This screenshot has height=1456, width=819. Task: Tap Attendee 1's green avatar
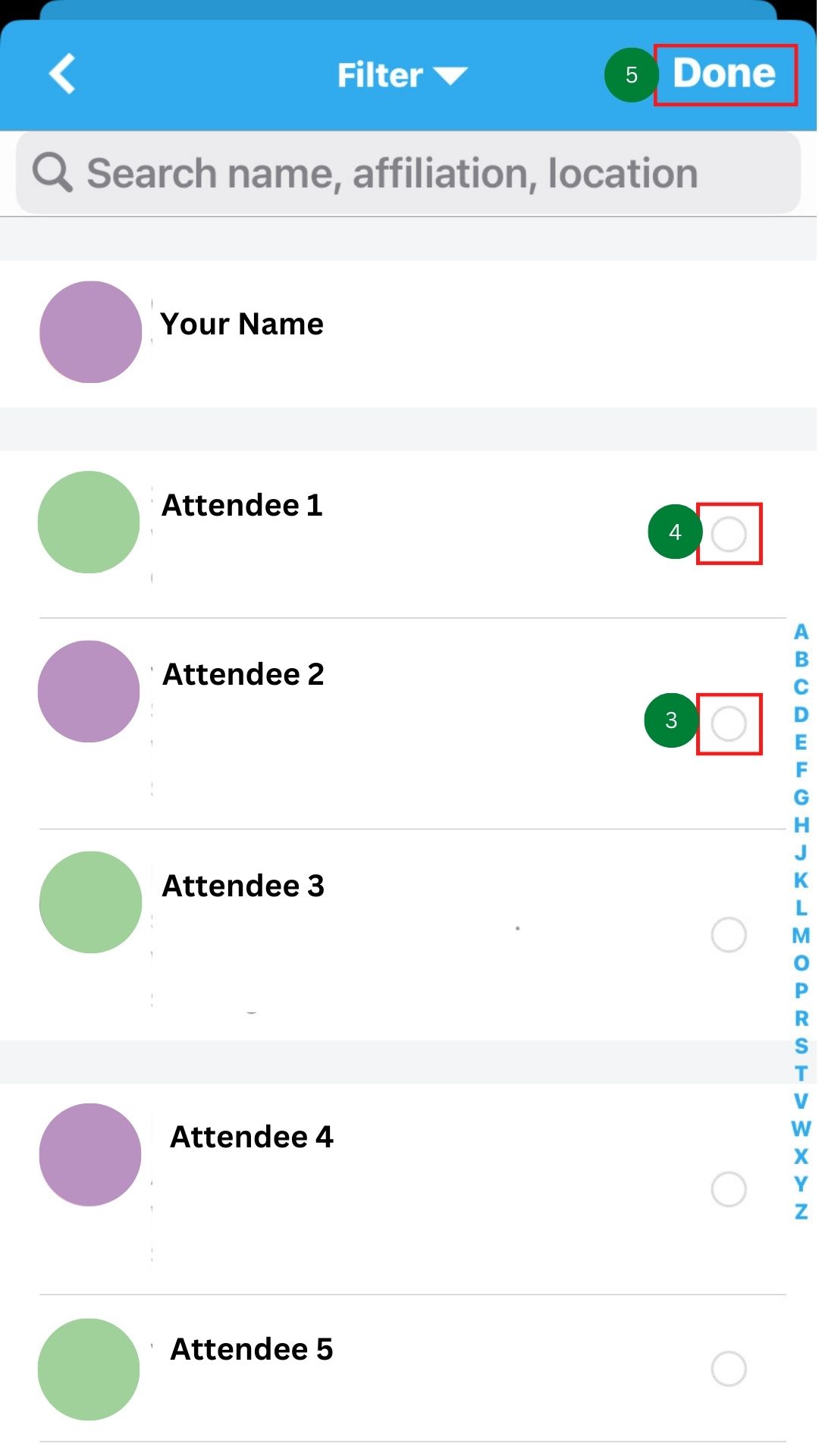89,522
